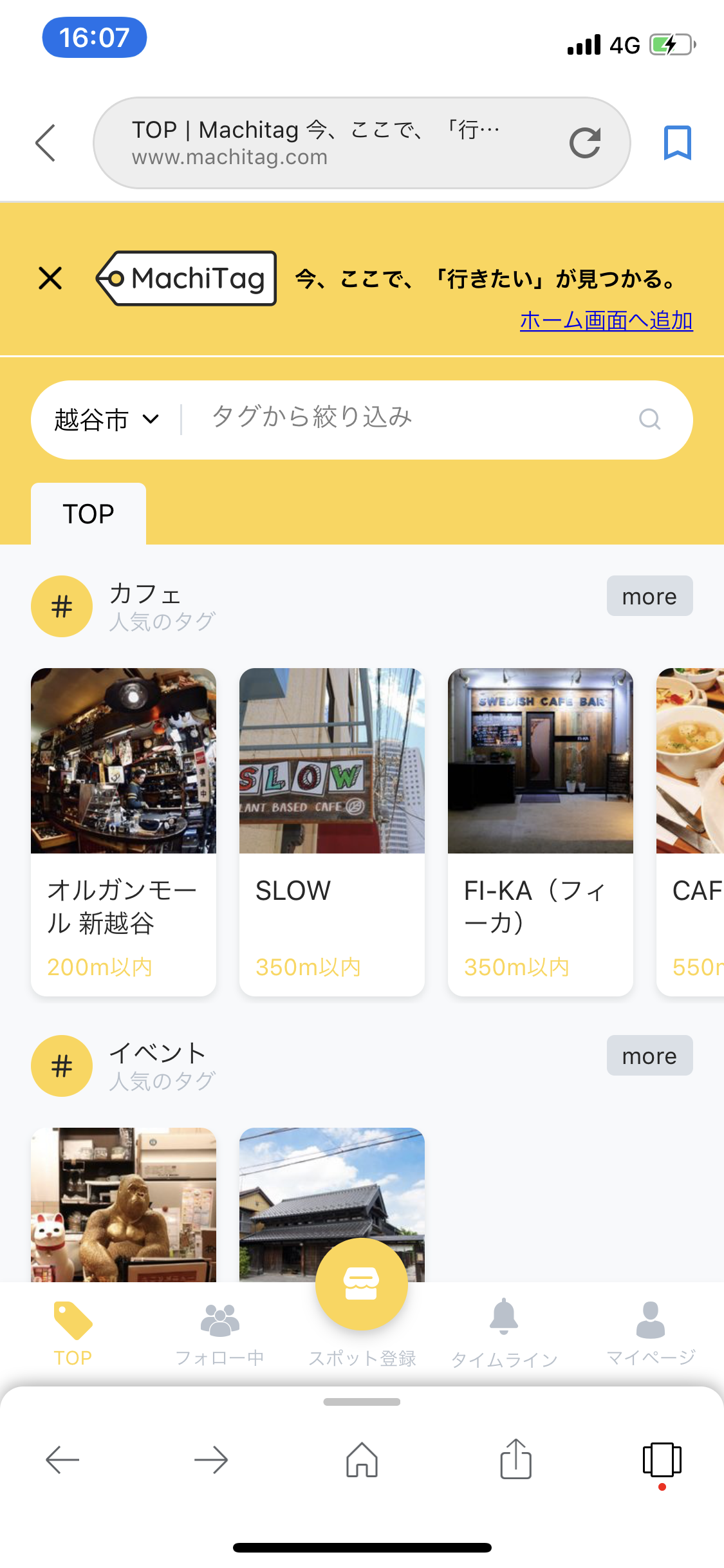Dismiss the MachiTag home-screen banner

pyautogui.click(x=50, y=279)
